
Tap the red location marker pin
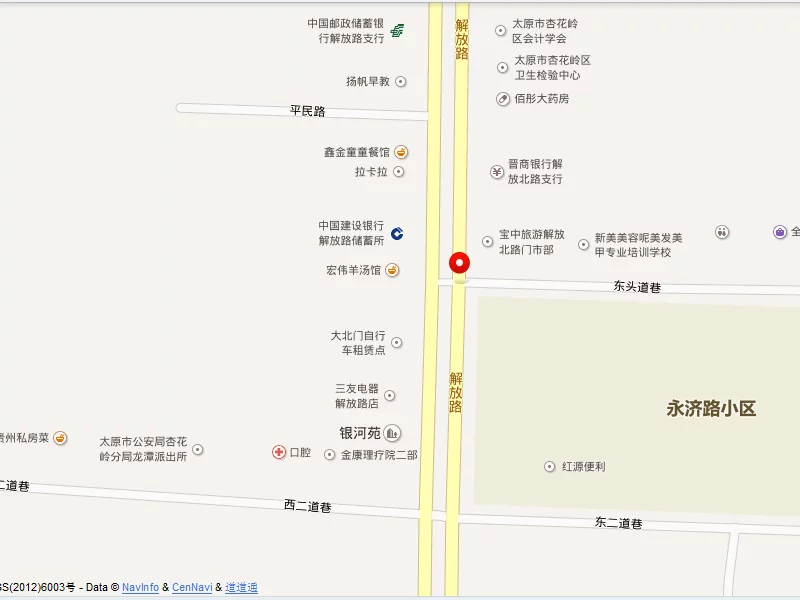tap(459, 263)
